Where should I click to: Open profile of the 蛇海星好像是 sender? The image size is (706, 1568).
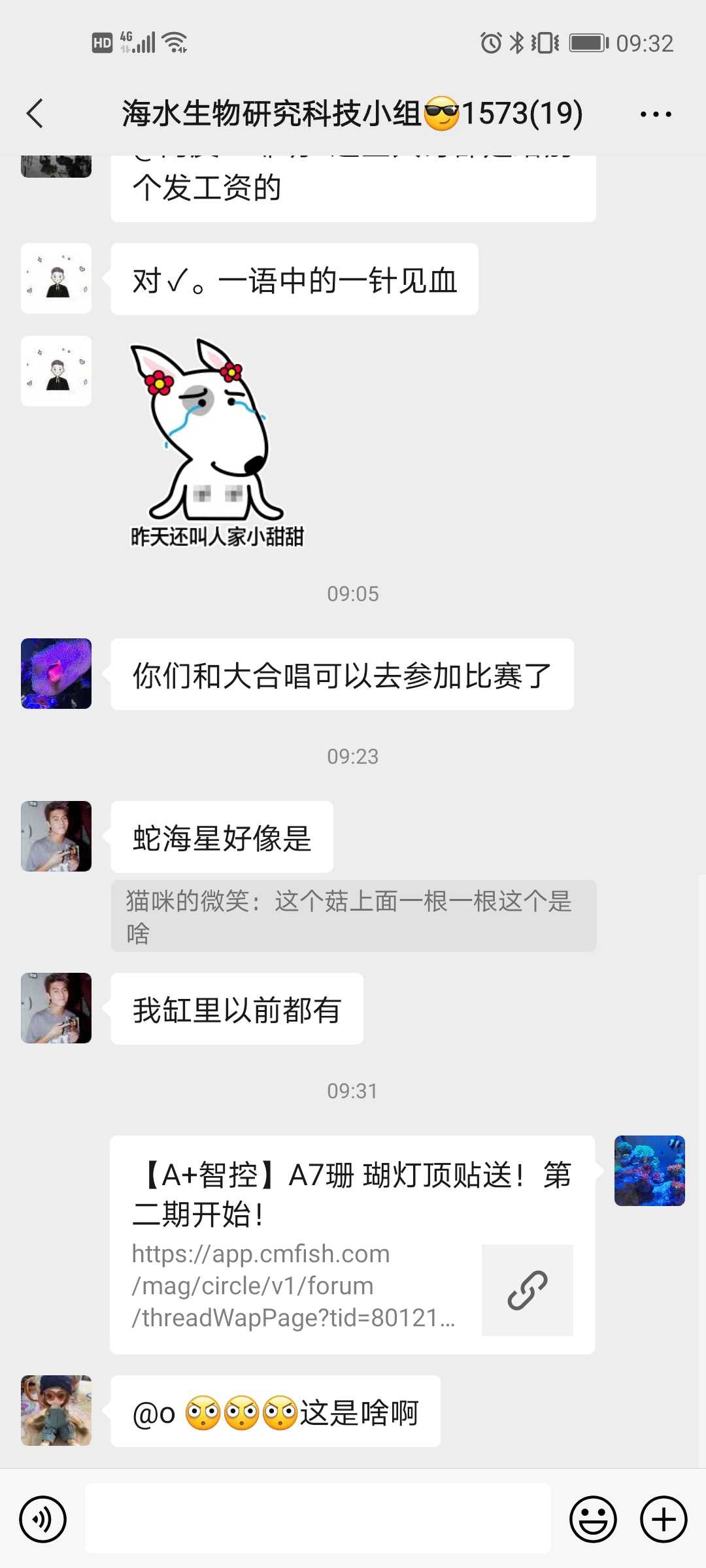tap(56, 836)
